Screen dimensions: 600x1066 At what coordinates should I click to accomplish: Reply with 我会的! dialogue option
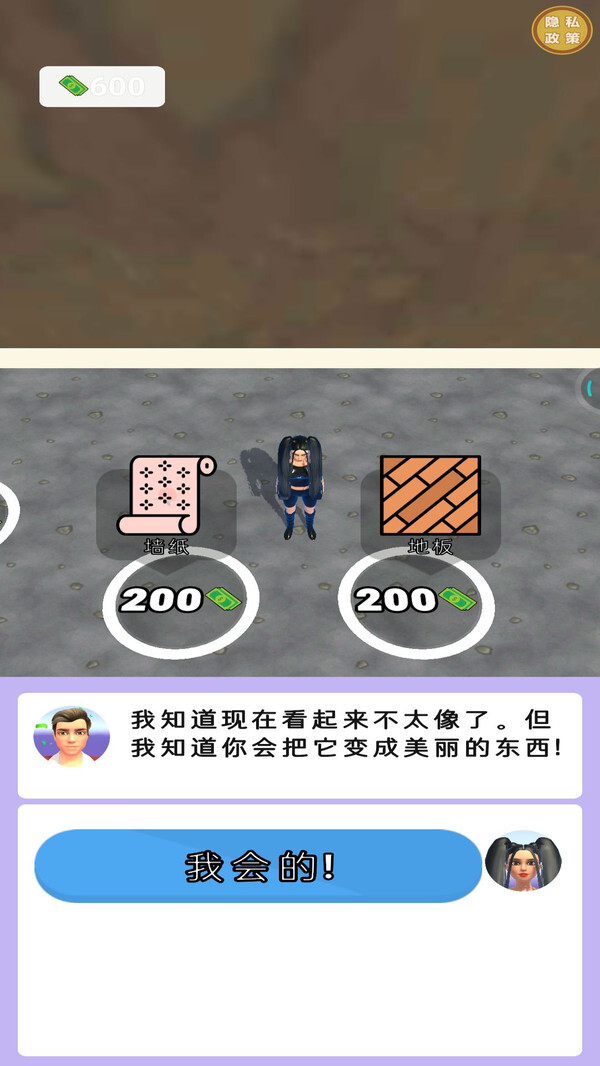tap(259, 866)
